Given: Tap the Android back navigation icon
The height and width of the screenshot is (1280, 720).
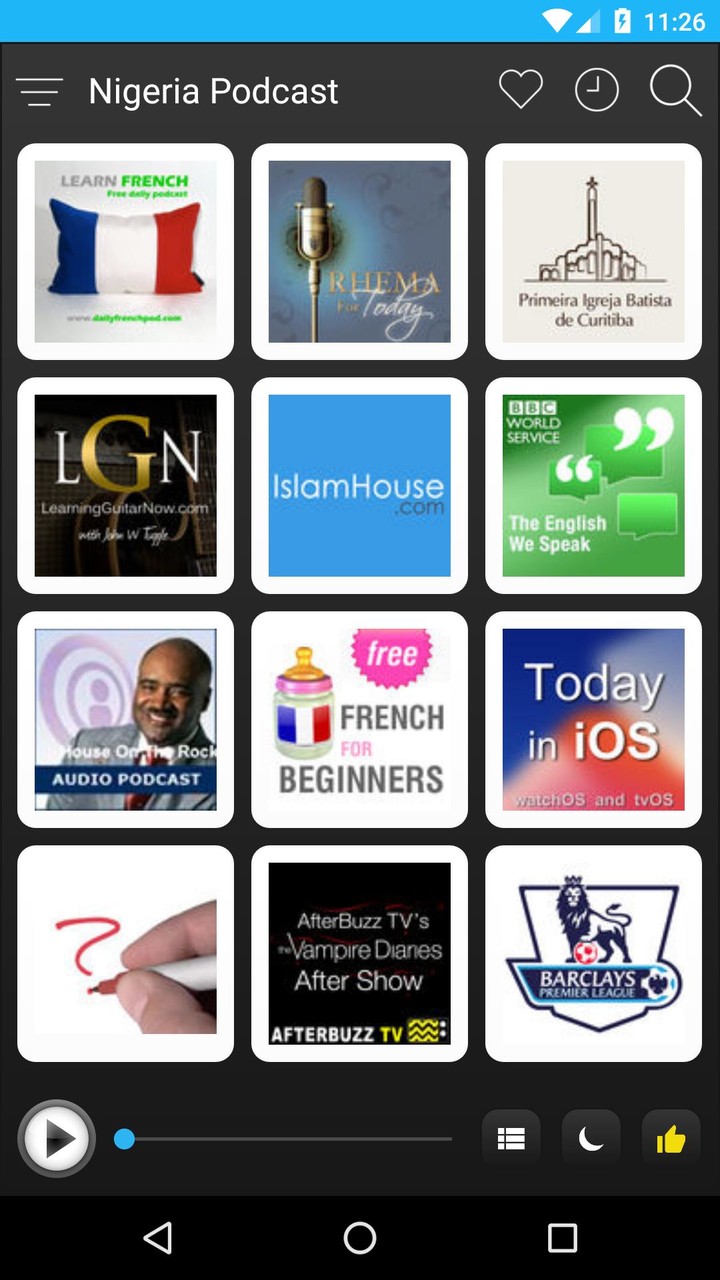Looking at the screenshot, I should tap(159, 1238).
